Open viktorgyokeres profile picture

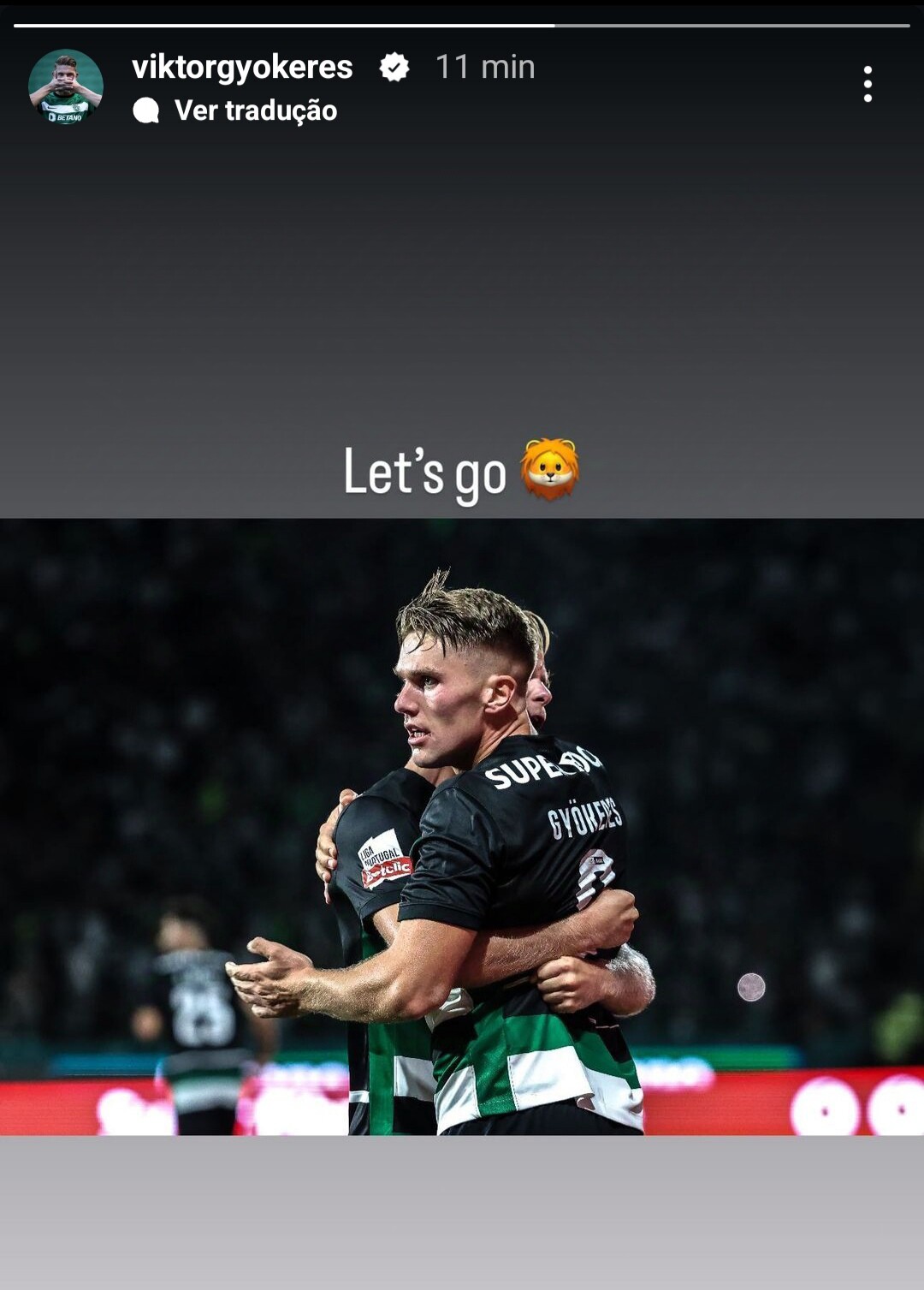(x=66, y=86)
